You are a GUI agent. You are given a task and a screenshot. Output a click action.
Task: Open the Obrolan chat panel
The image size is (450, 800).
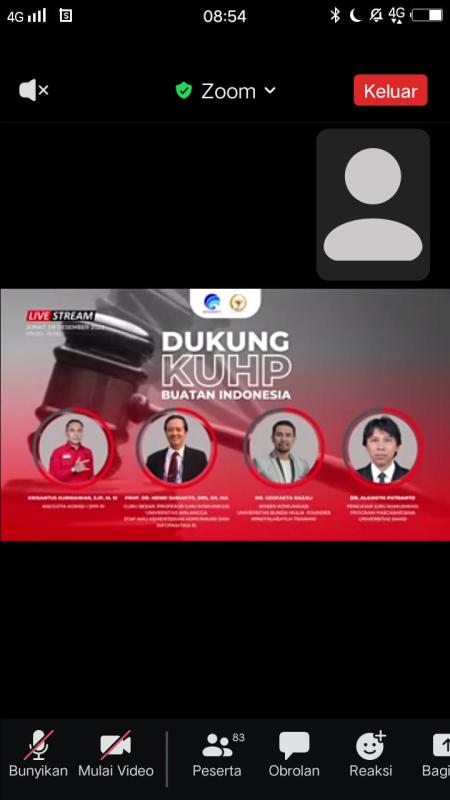(x=294, y=754)
